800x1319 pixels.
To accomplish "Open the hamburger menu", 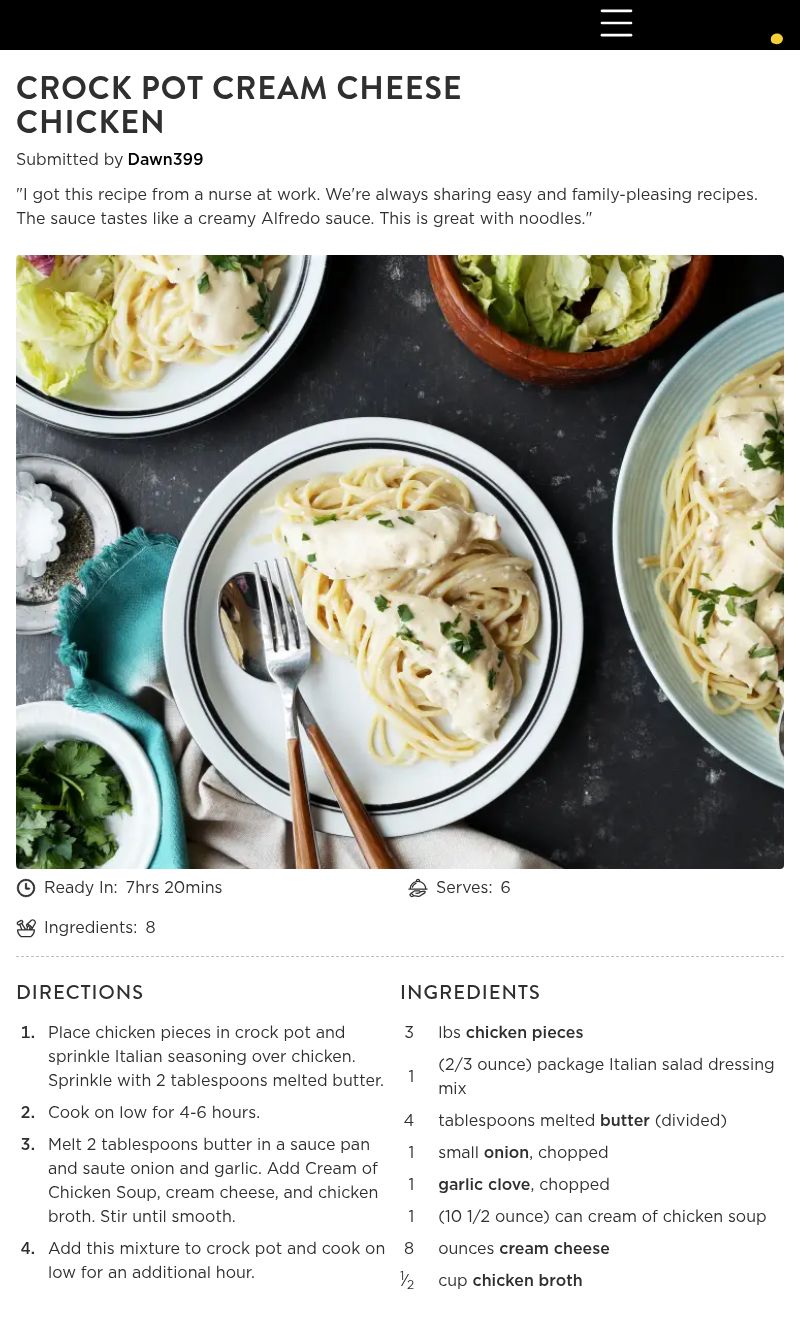I will click(x=616, y=23).
